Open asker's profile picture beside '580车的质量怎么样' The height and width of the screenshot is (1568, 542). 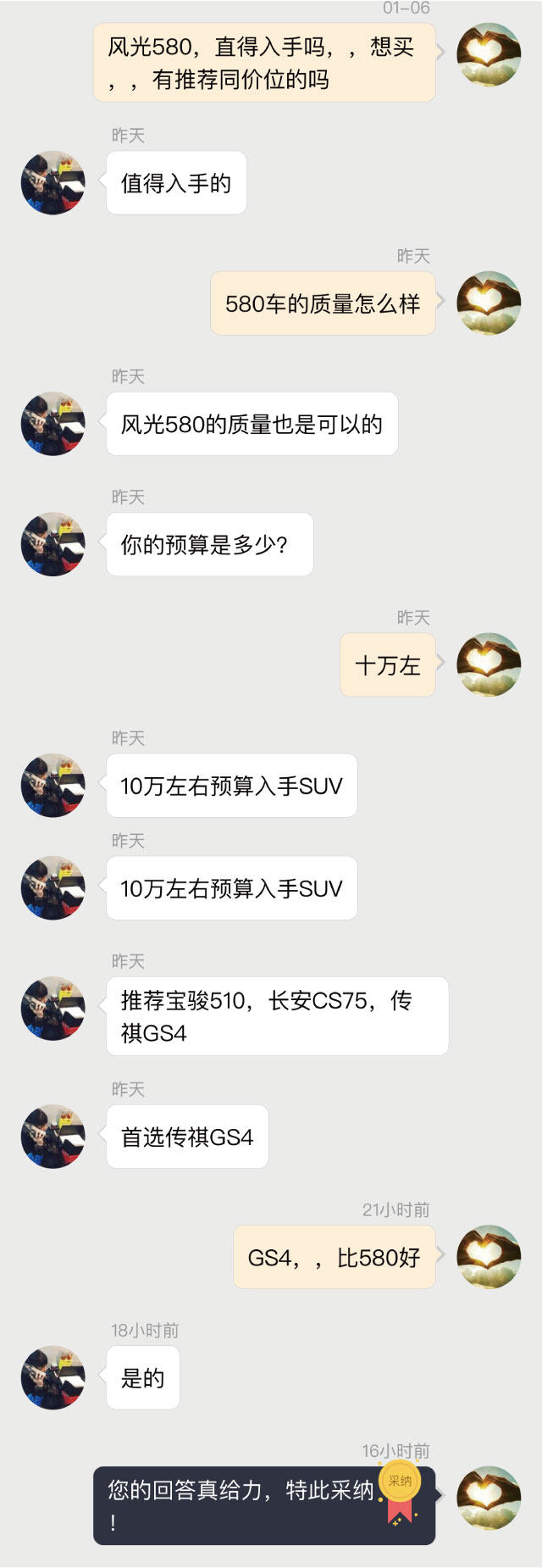click(489, 303)
